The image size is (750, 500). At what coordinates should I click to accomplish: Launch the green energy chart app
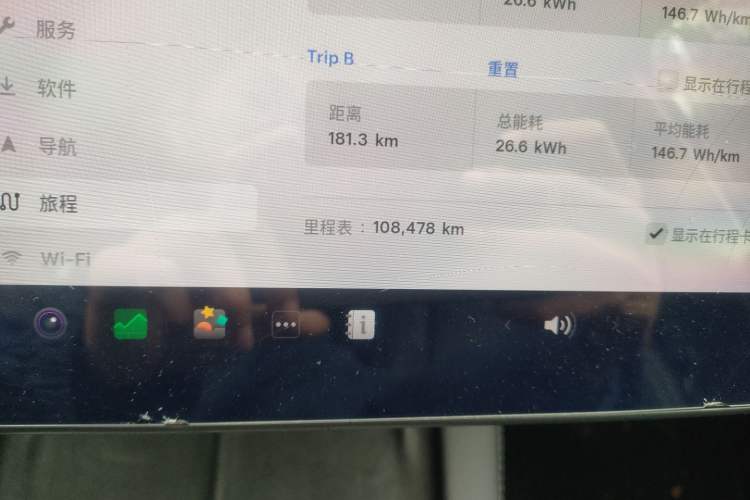pos(130,324)
